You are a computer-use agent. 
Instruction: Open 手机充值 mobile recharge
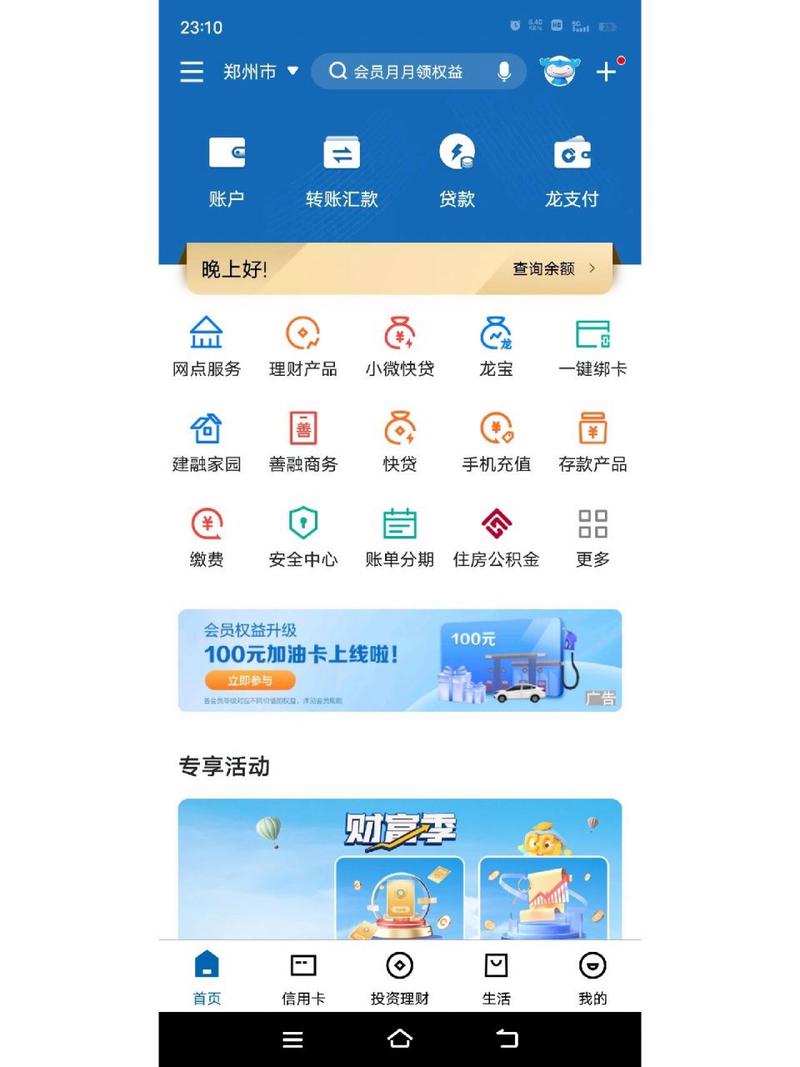click(x=496, y=440)
